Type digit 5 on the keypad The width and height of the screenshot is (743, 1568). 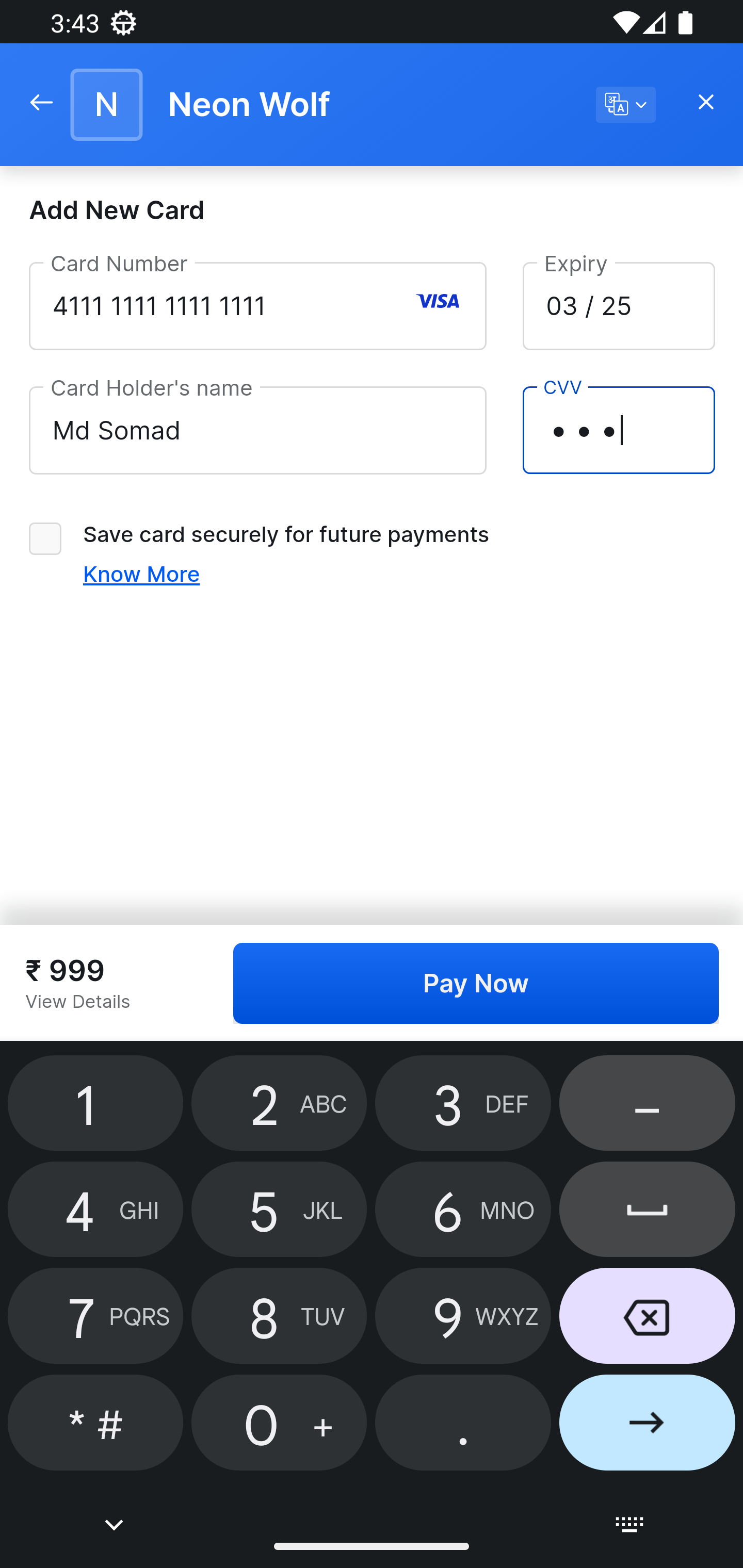click(x=279, y=1210)
